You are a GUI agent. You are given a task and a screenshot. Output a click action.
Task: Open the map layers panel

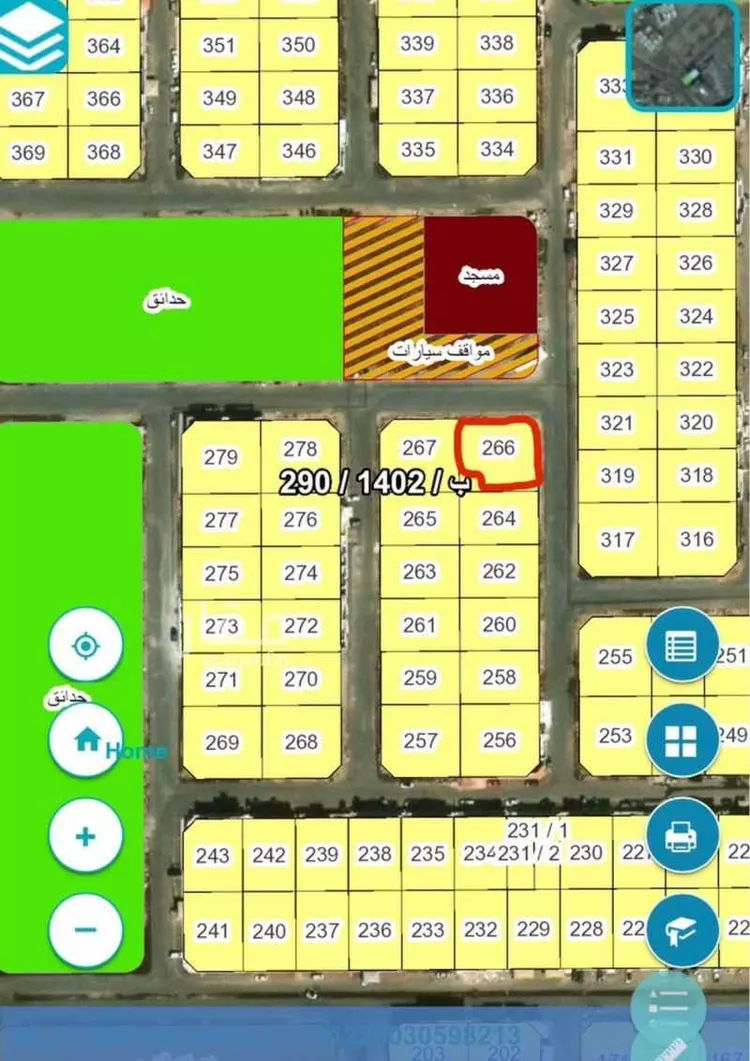[x=32, y=36]
